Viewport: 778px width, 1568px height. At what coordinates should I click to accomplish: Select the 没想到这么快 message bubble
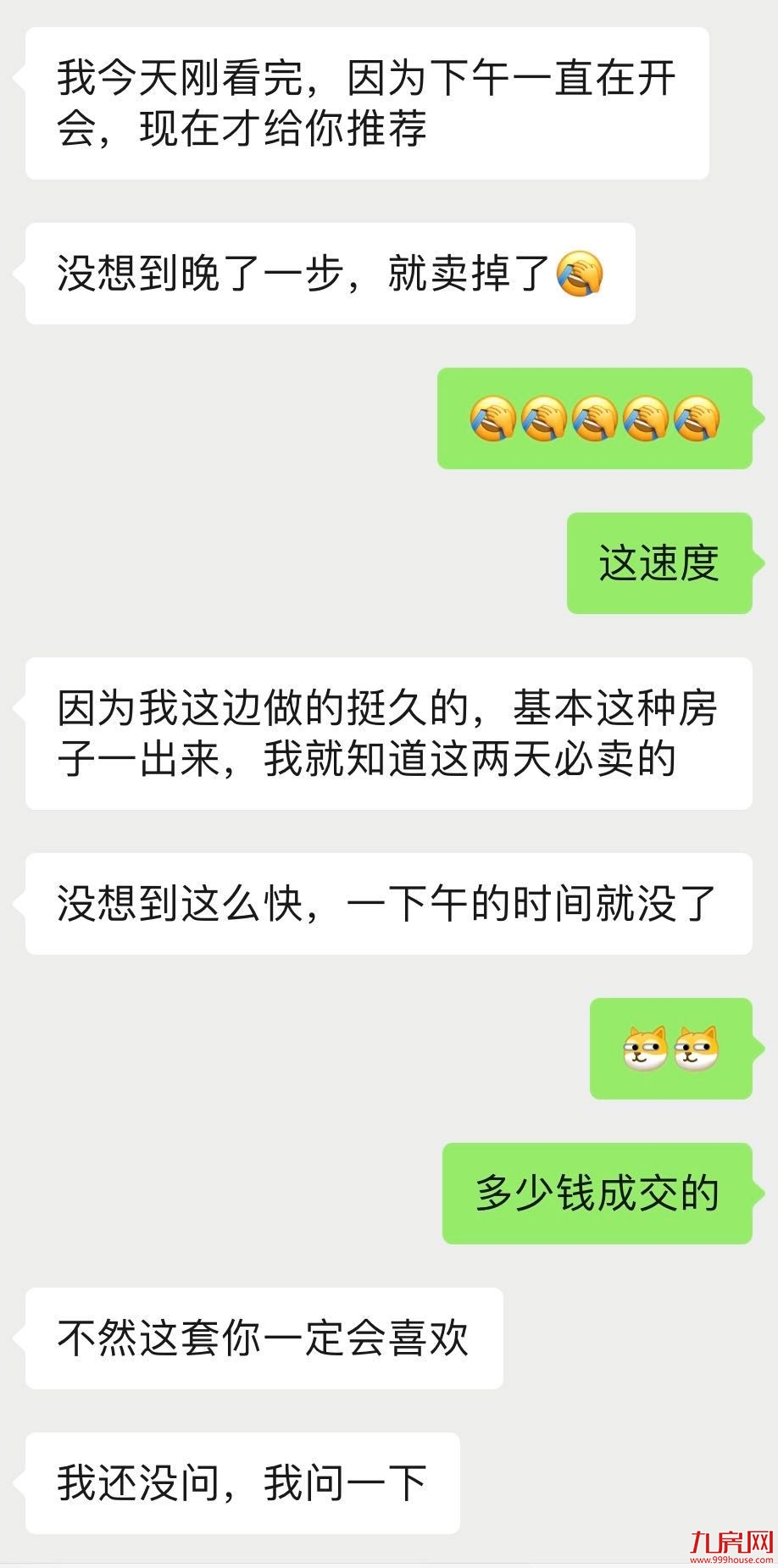coord(381,906)
